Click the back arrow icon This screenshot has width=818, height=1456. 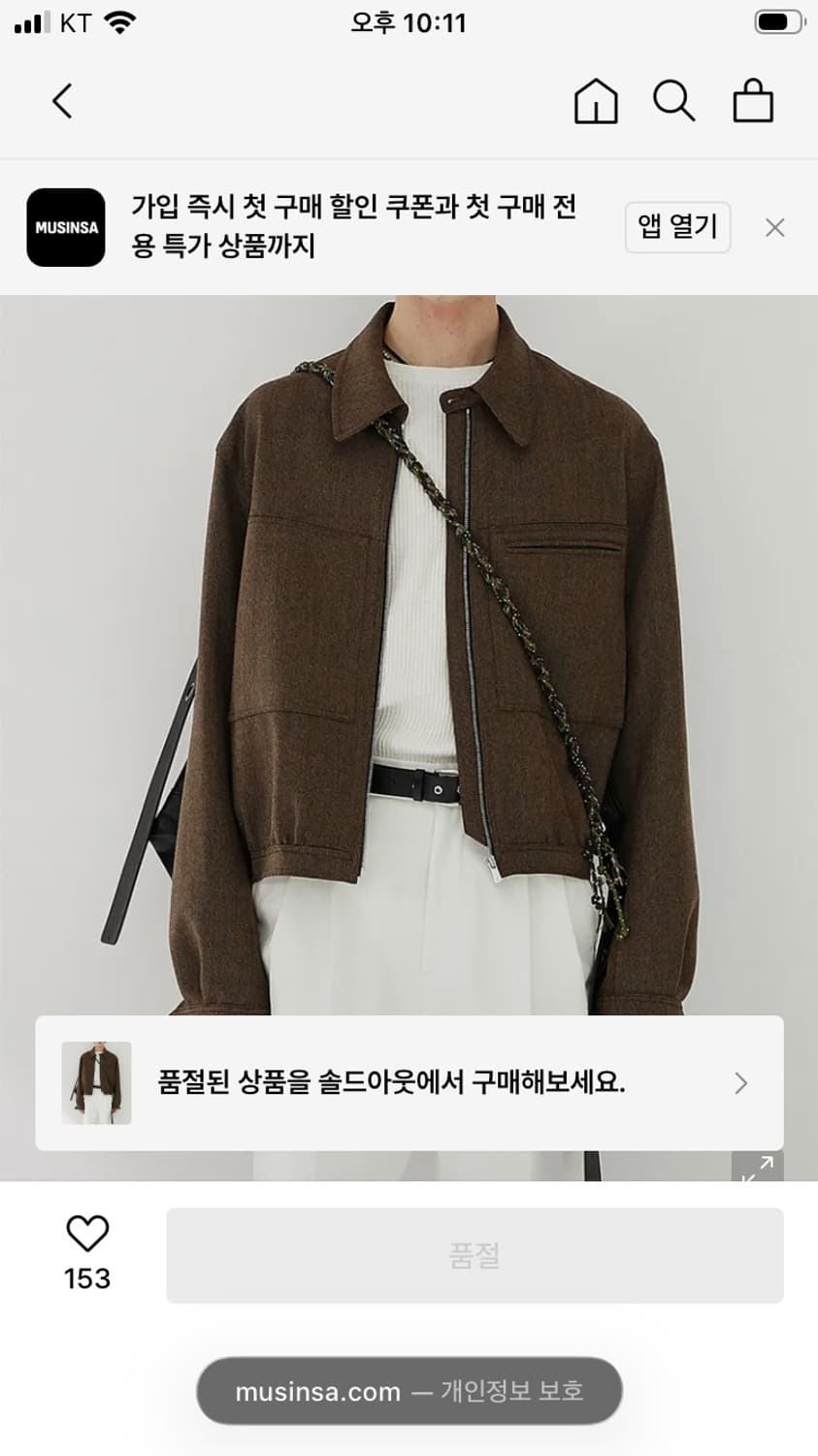62,101
